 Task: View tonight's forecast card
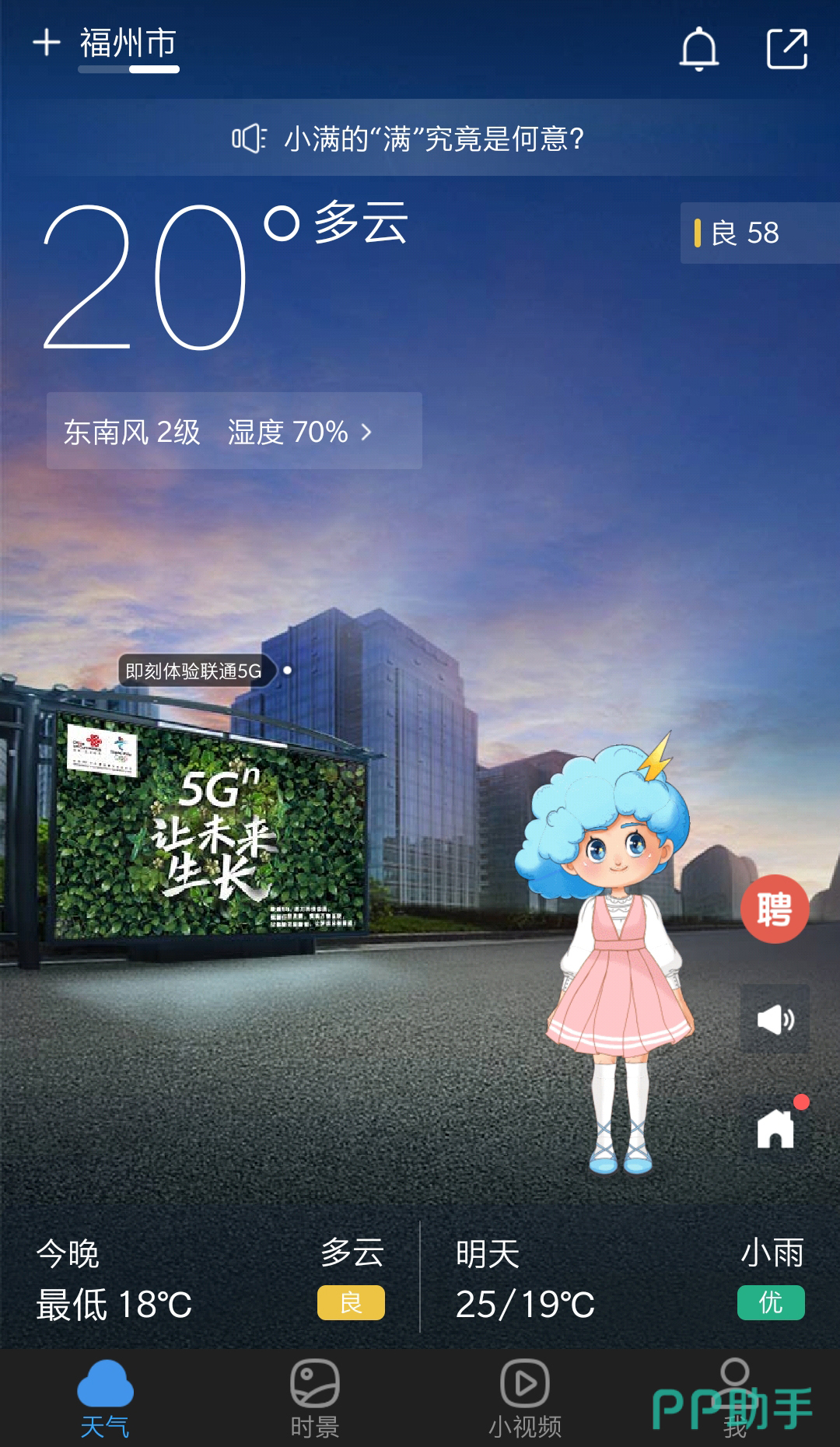coord(210,1278)
